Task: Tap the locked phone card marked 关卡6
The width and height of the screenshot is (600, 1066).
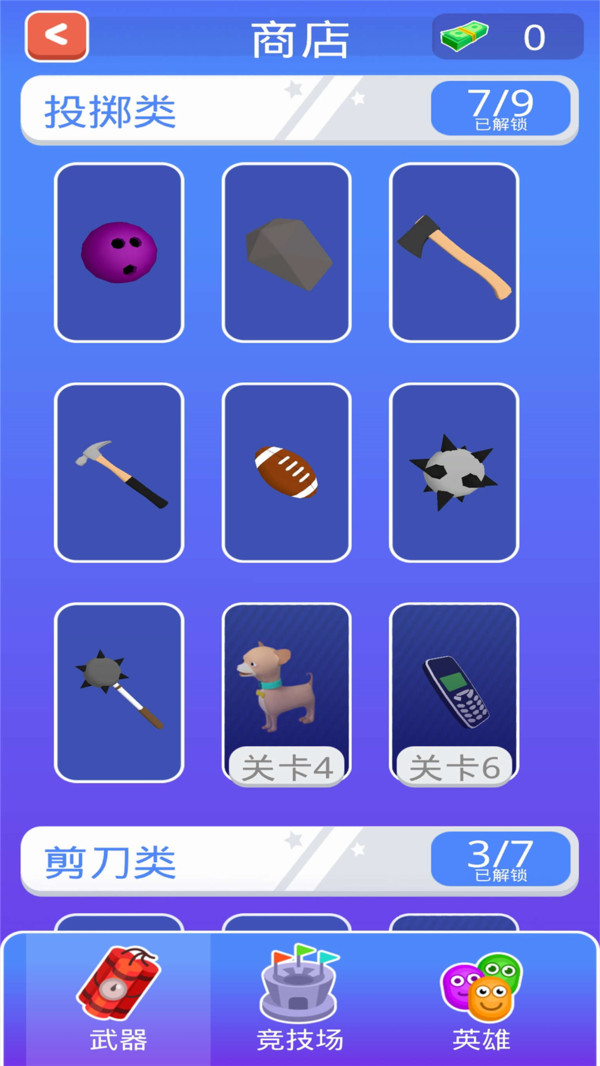Action: coord(454,692)
